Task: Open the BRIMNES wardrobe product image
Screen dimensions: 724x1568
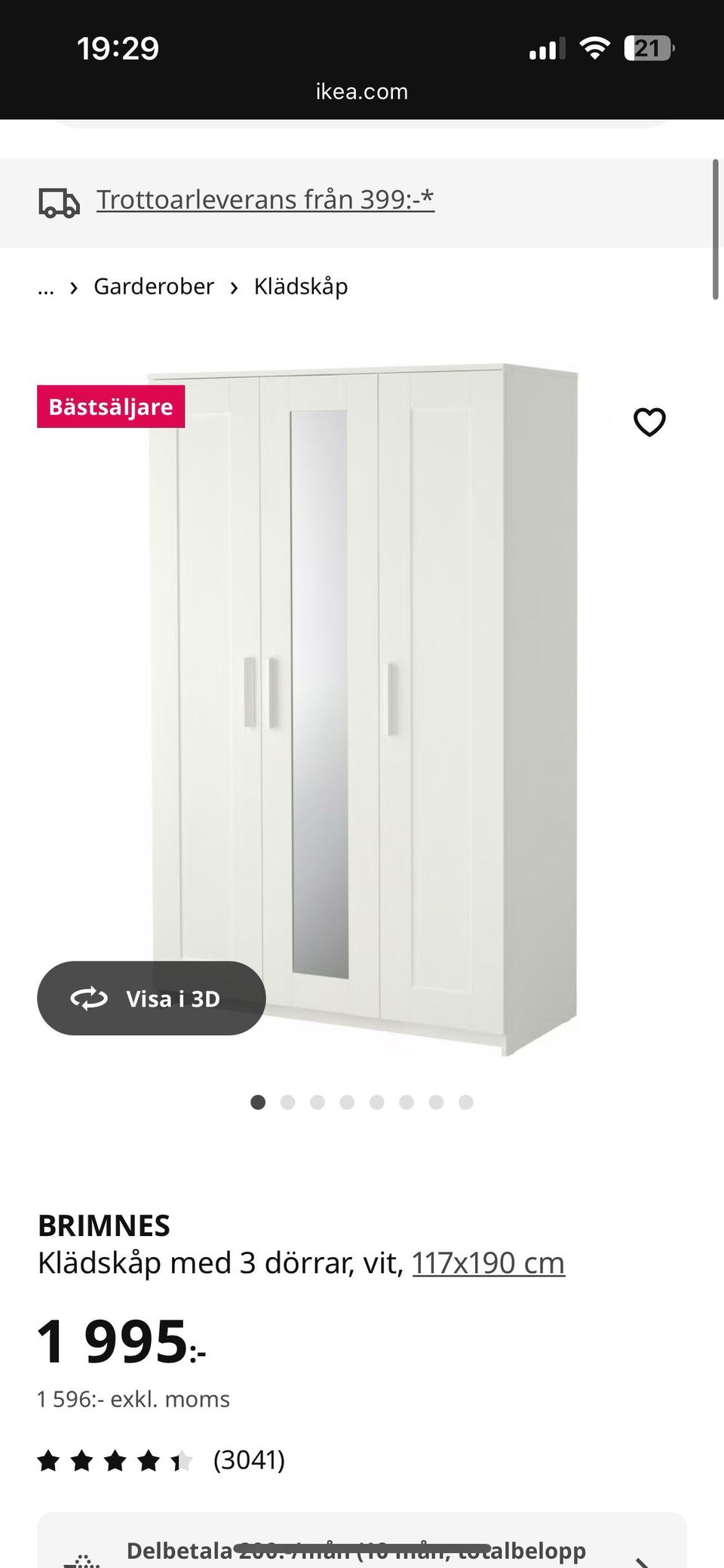Action: click(362, 709)
